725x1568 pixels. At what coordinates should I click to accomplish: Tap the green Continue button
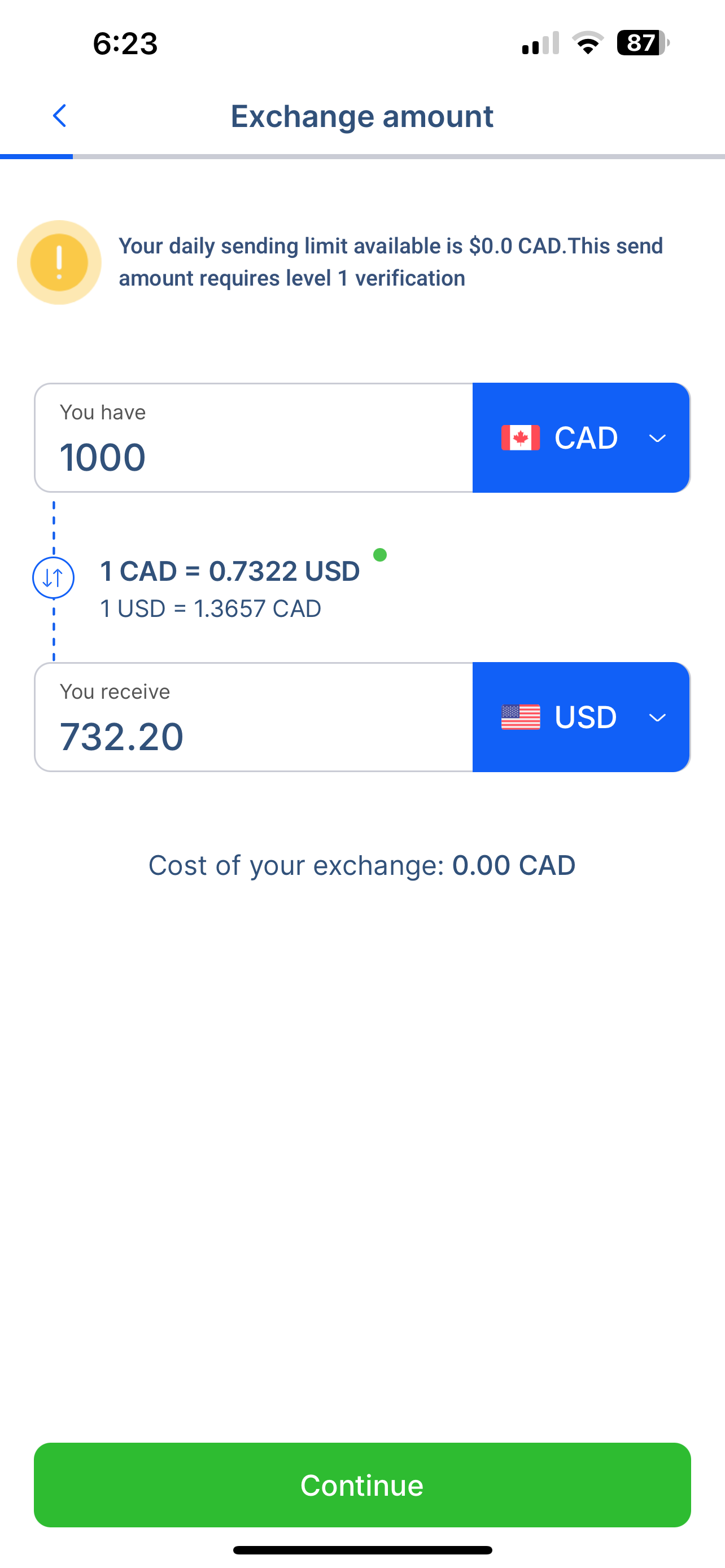coord(362,1484)
